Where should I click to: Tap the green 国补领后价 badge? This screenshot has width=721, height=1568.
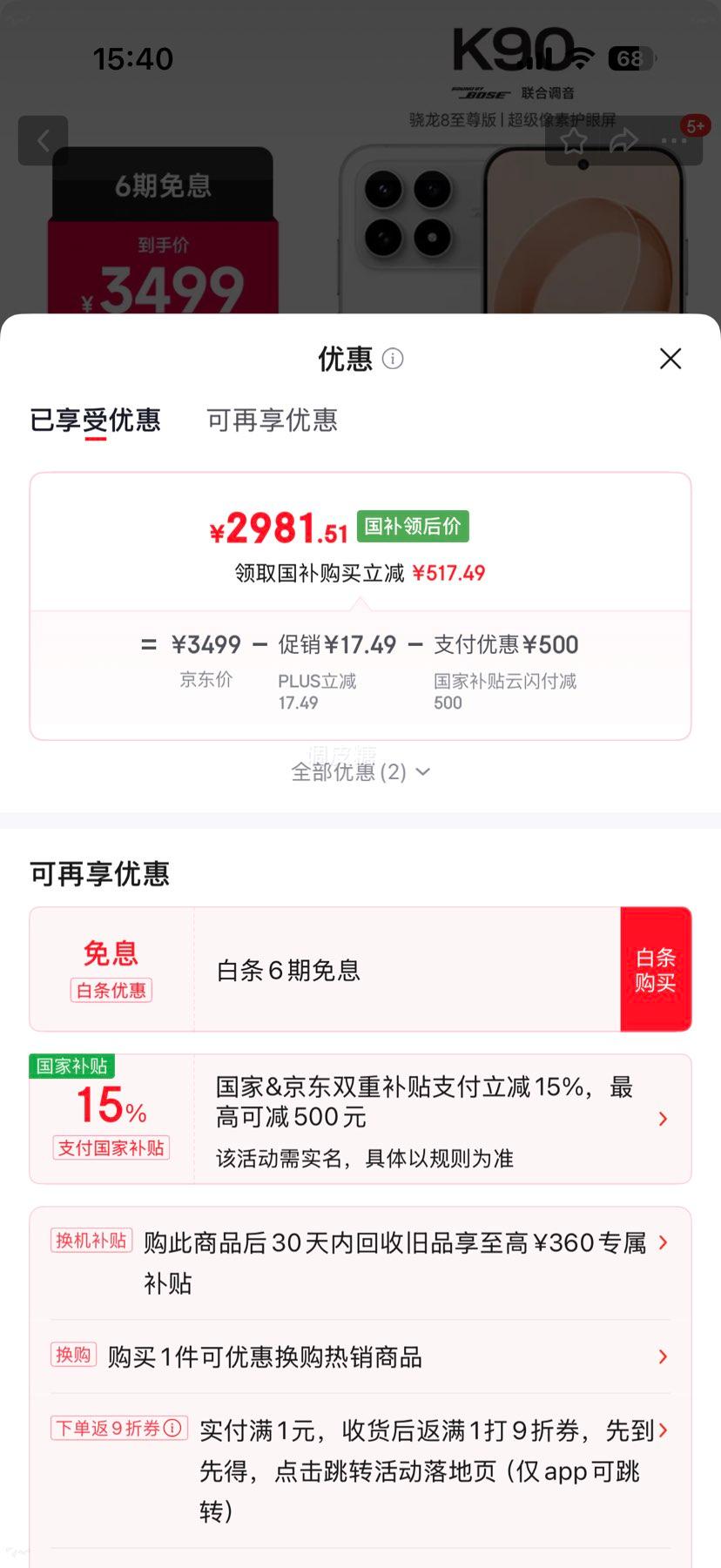click(412, 526)
